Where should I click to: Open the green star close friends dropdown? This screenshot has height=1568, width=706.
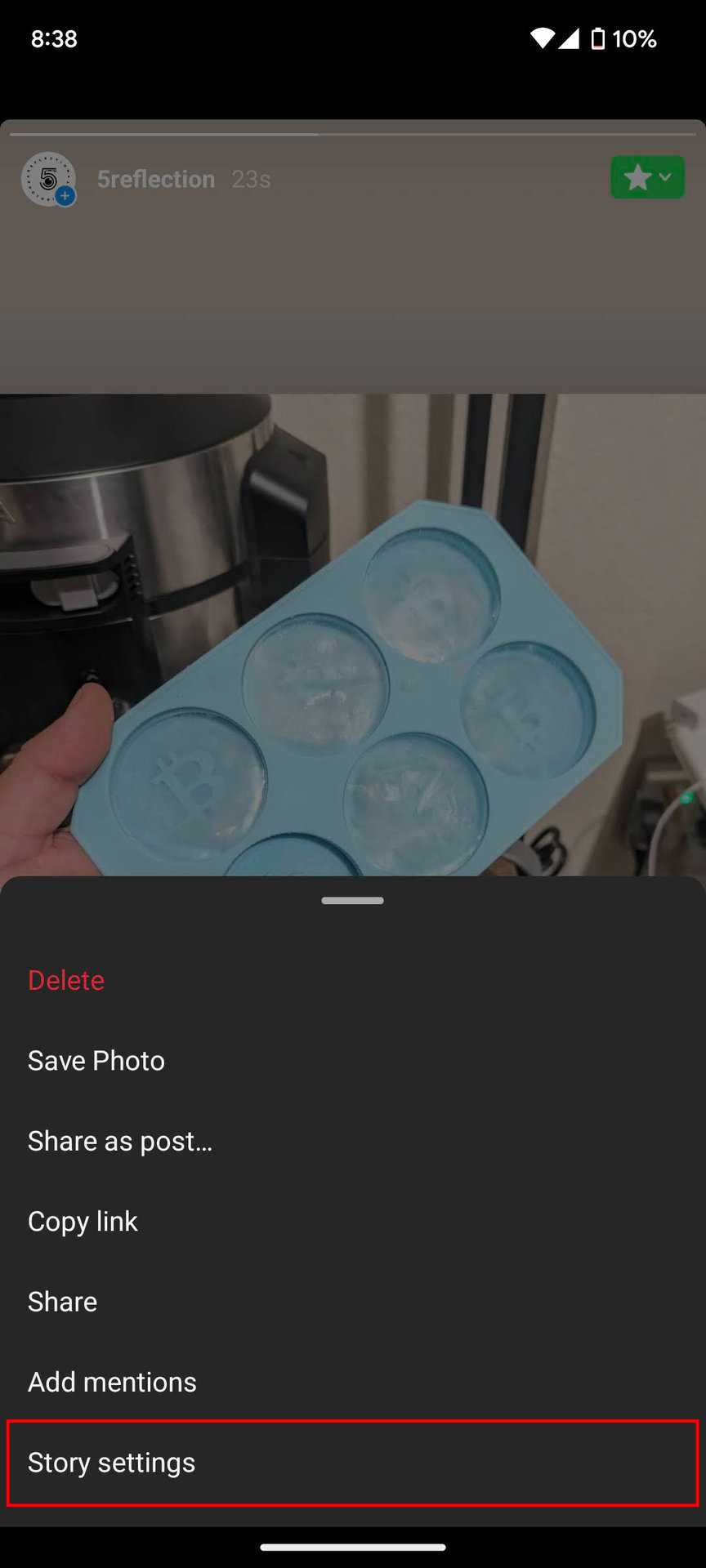point(647,177)
